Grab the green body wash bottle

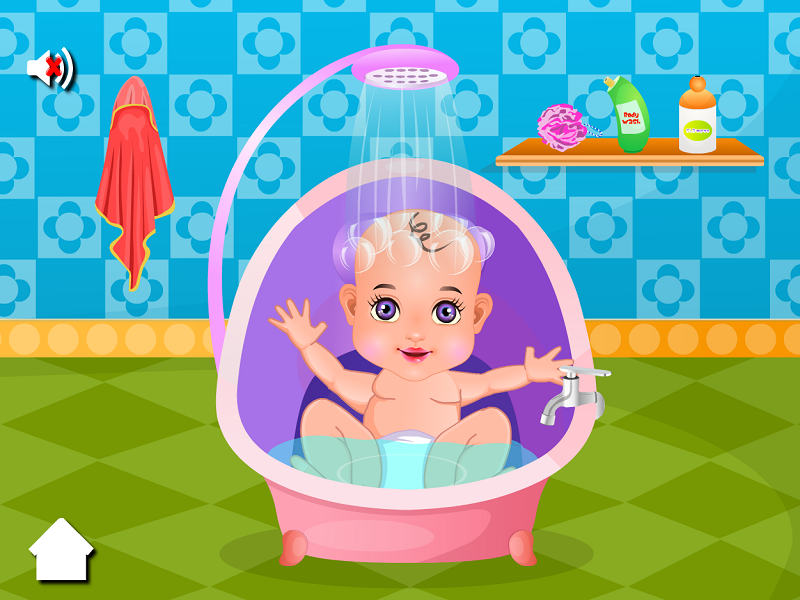point(629,115)
